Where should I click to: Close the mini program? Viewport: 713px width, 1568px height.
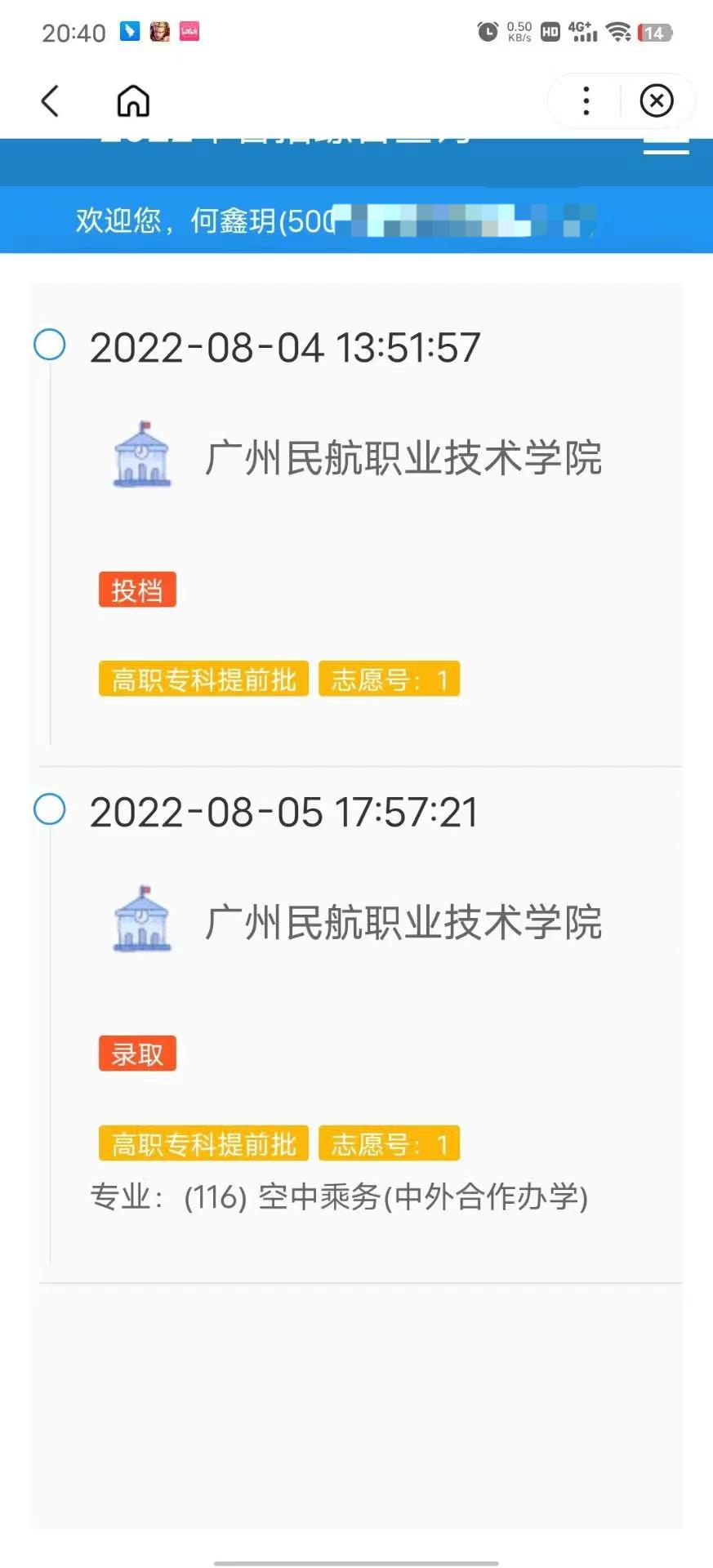pos(657,101)
